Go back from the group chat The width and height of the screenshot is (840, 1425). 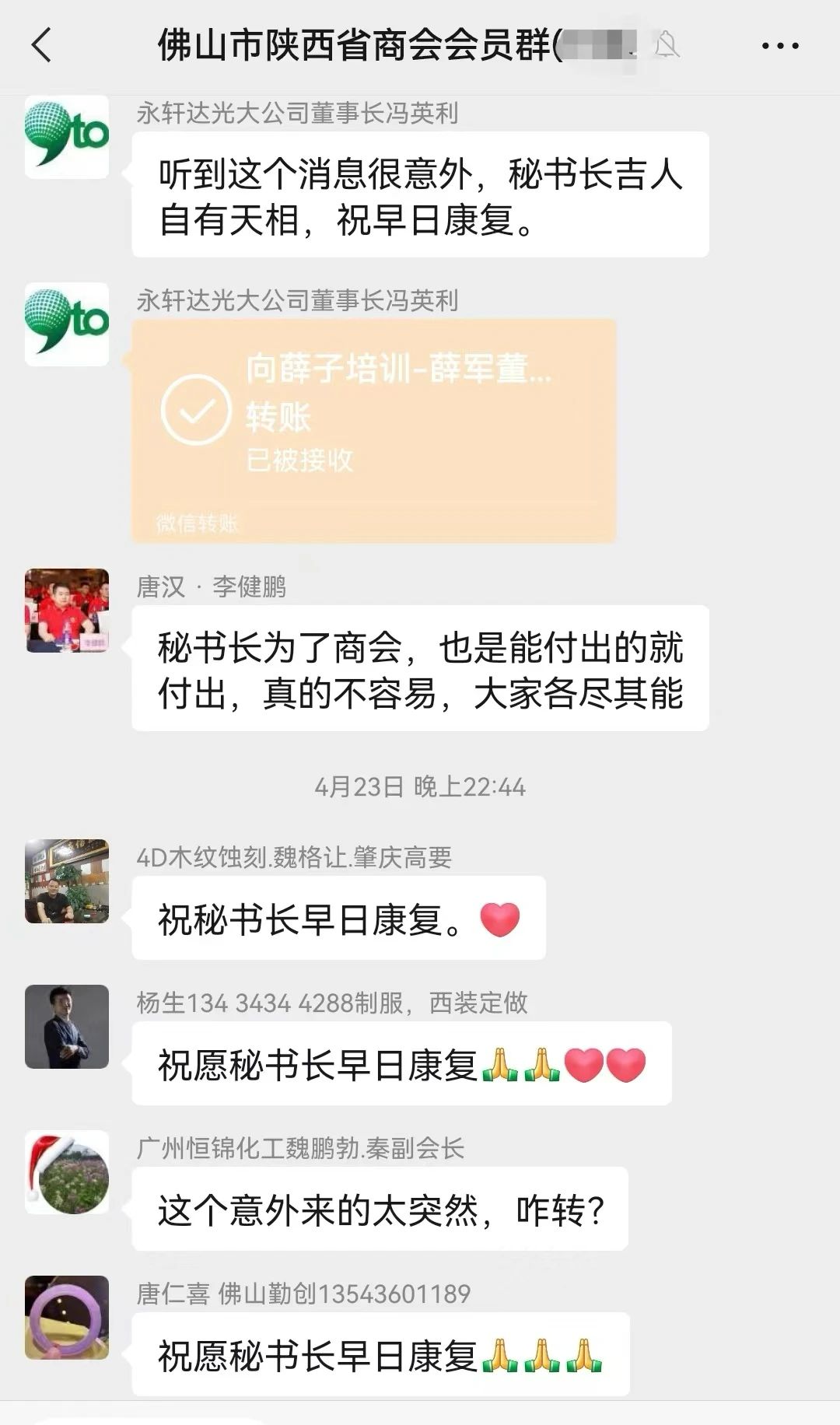[x=42, y=45]
